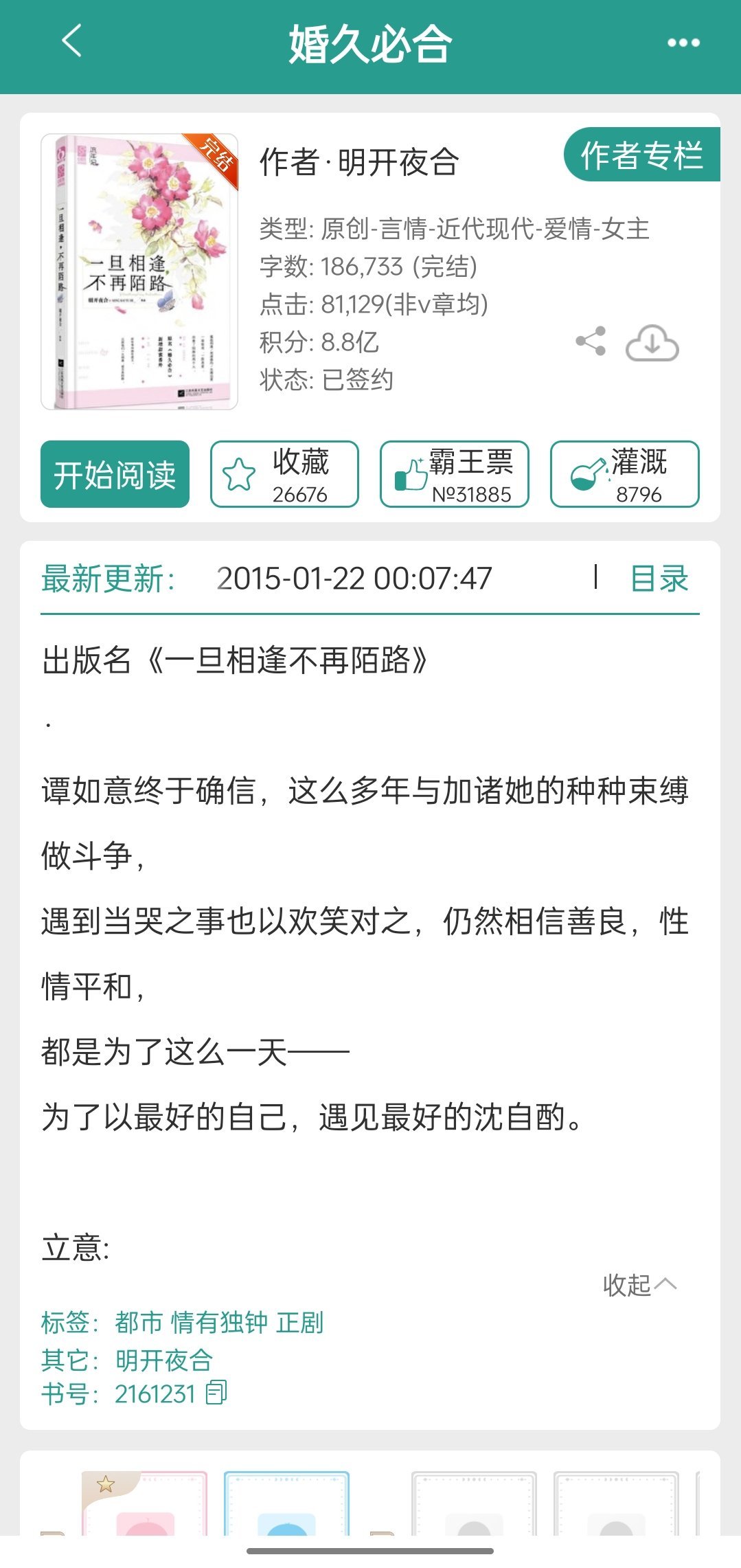Viewport: 741px width, 1568px height.
Task: View the book cover image
Action: tap(139, 271)
